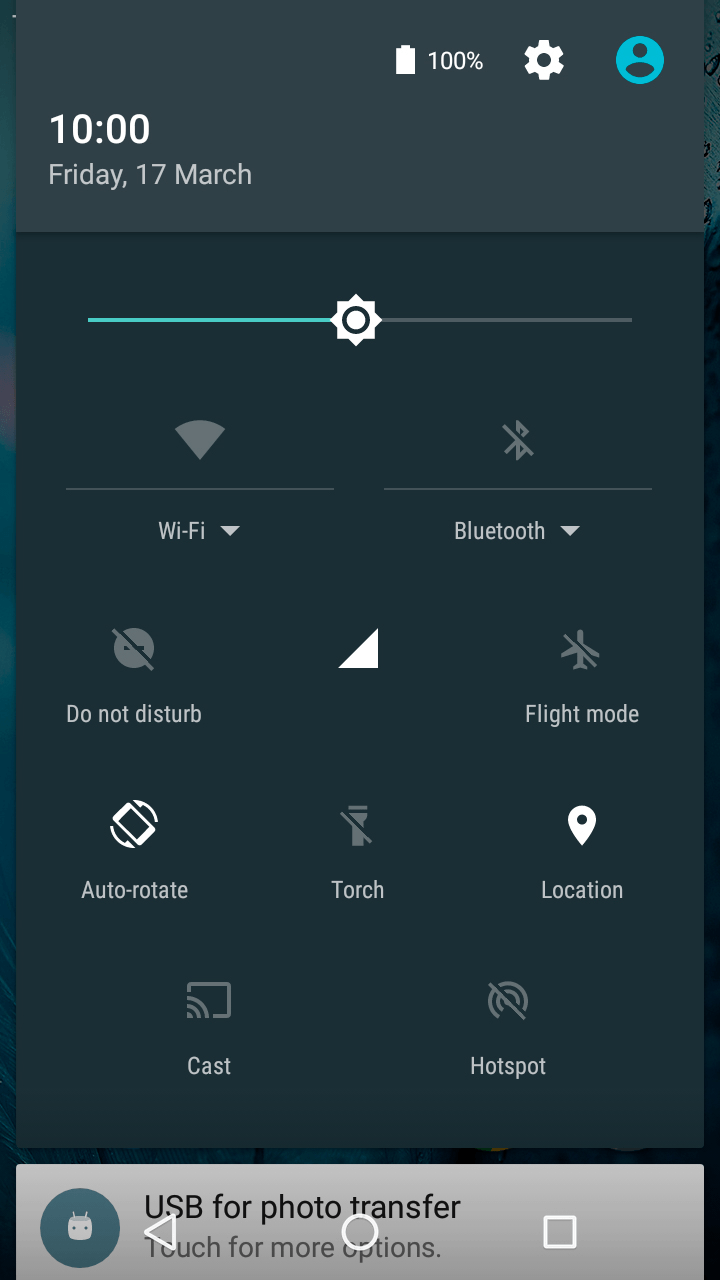This screenshot has height=1280, width=720.
Task: Enable the Hotspot tile
Action: tap(508, 1002)
